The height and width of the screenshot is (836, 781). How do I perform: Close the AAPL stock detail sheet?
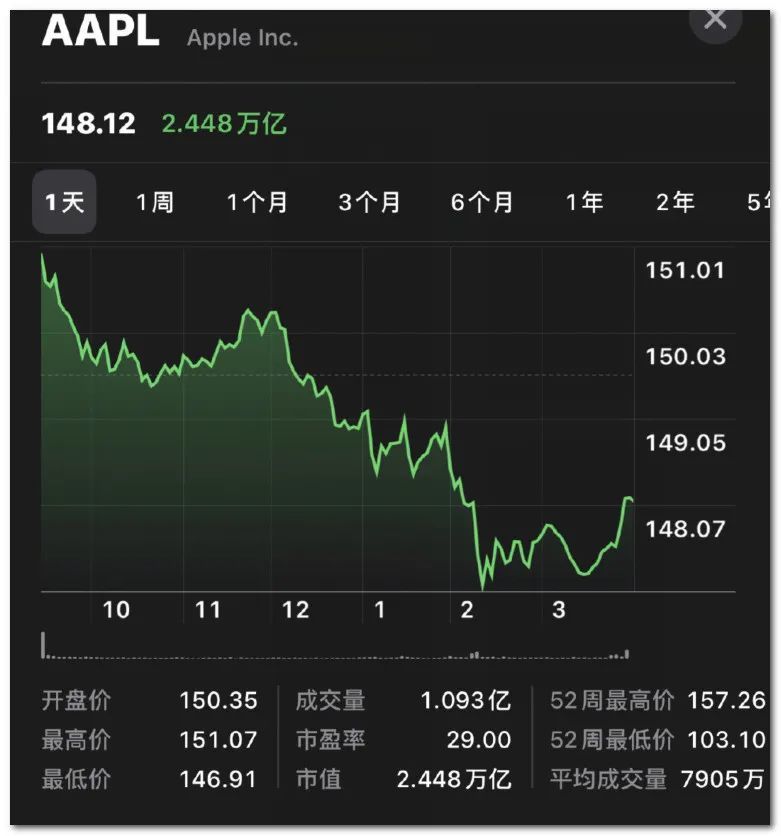pos(715,19)
